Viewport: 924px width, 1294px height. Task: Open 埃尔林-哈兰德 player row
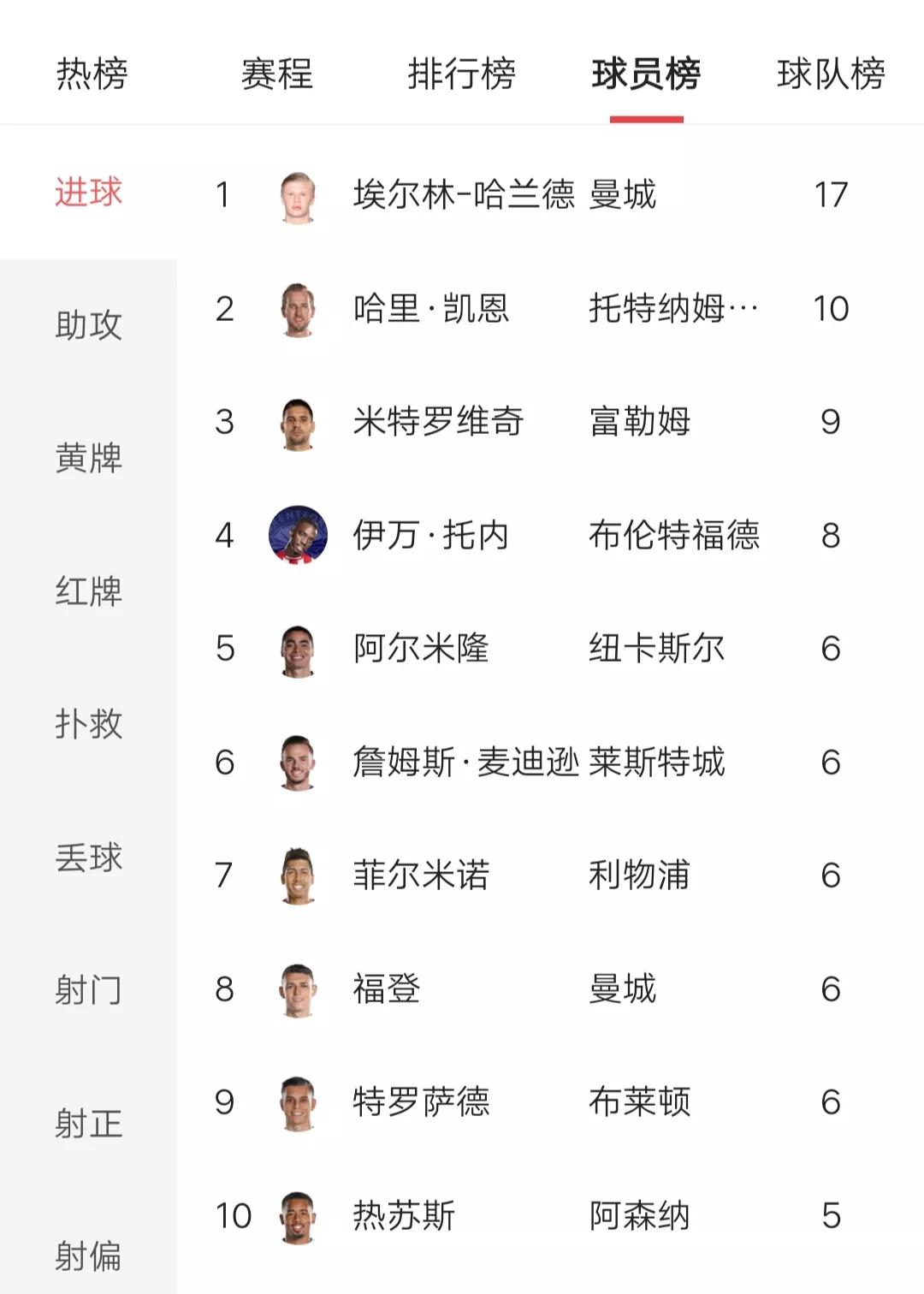tap(463, 195)
